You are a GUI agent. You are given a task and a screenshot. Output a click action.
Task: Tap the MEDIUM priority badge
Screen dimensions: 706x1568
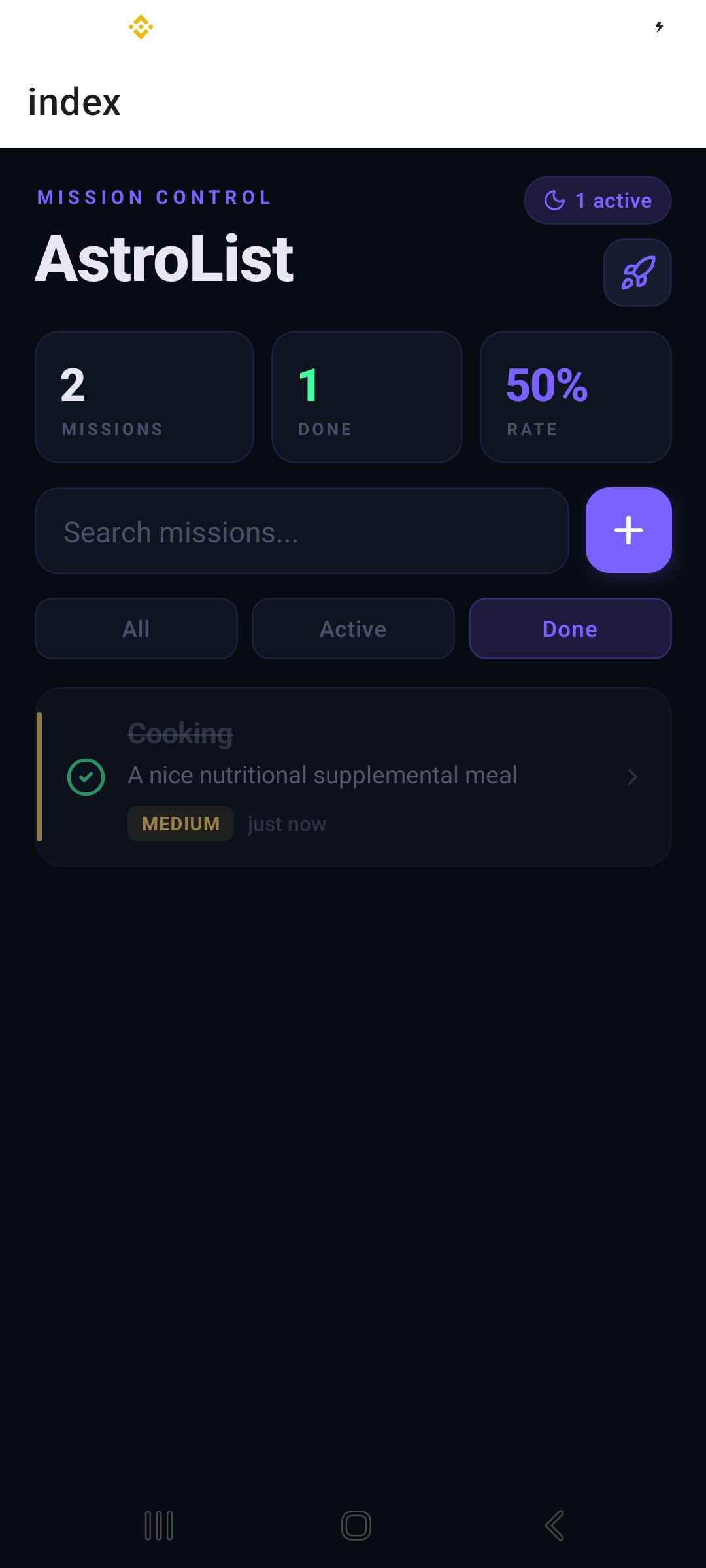pyautogui.click(x=180, y=823)
